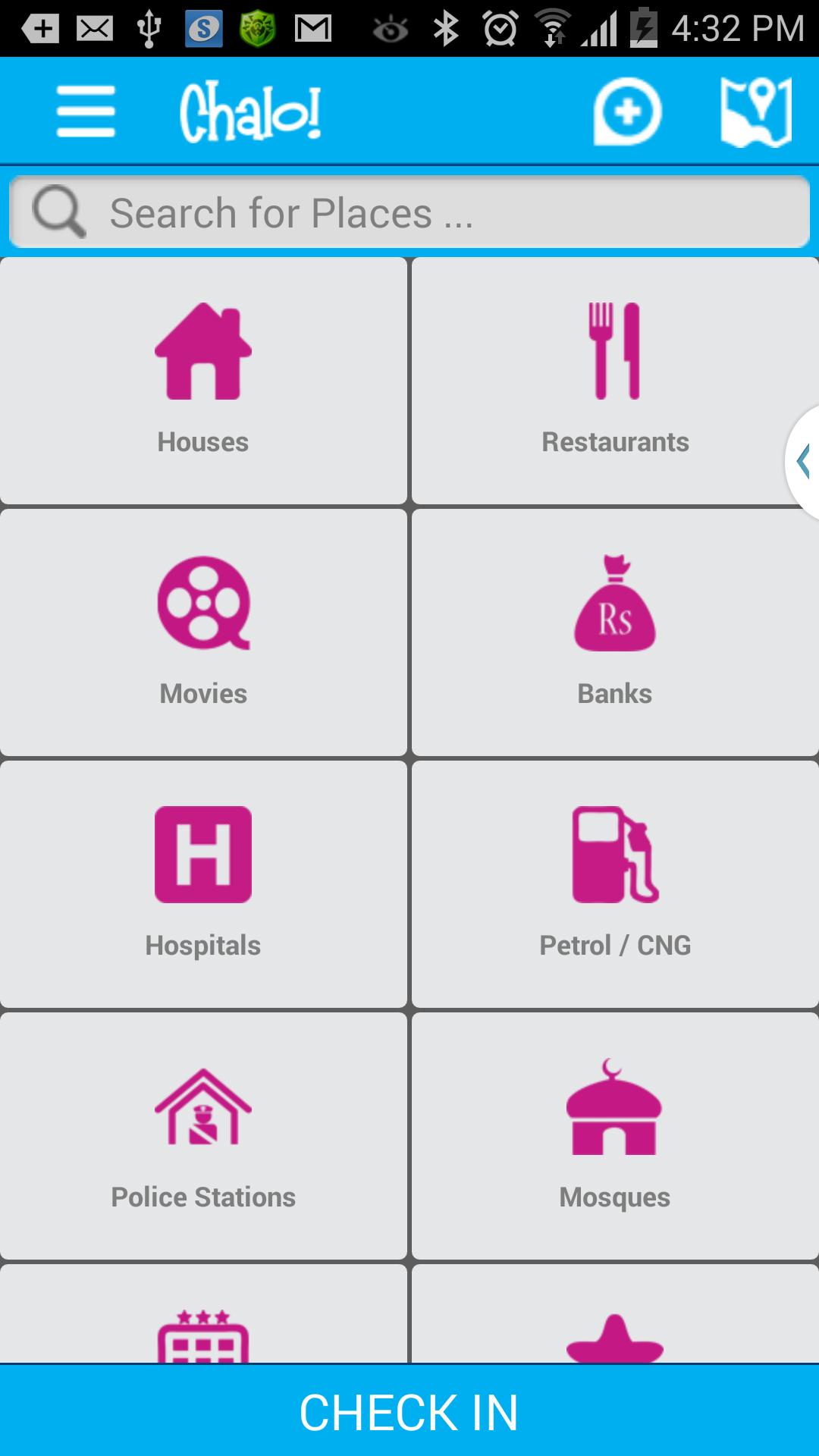Viewport: 819px width, 1456px height.
Task: Open the Police Stations category
Action: [x=203, y=1136]
